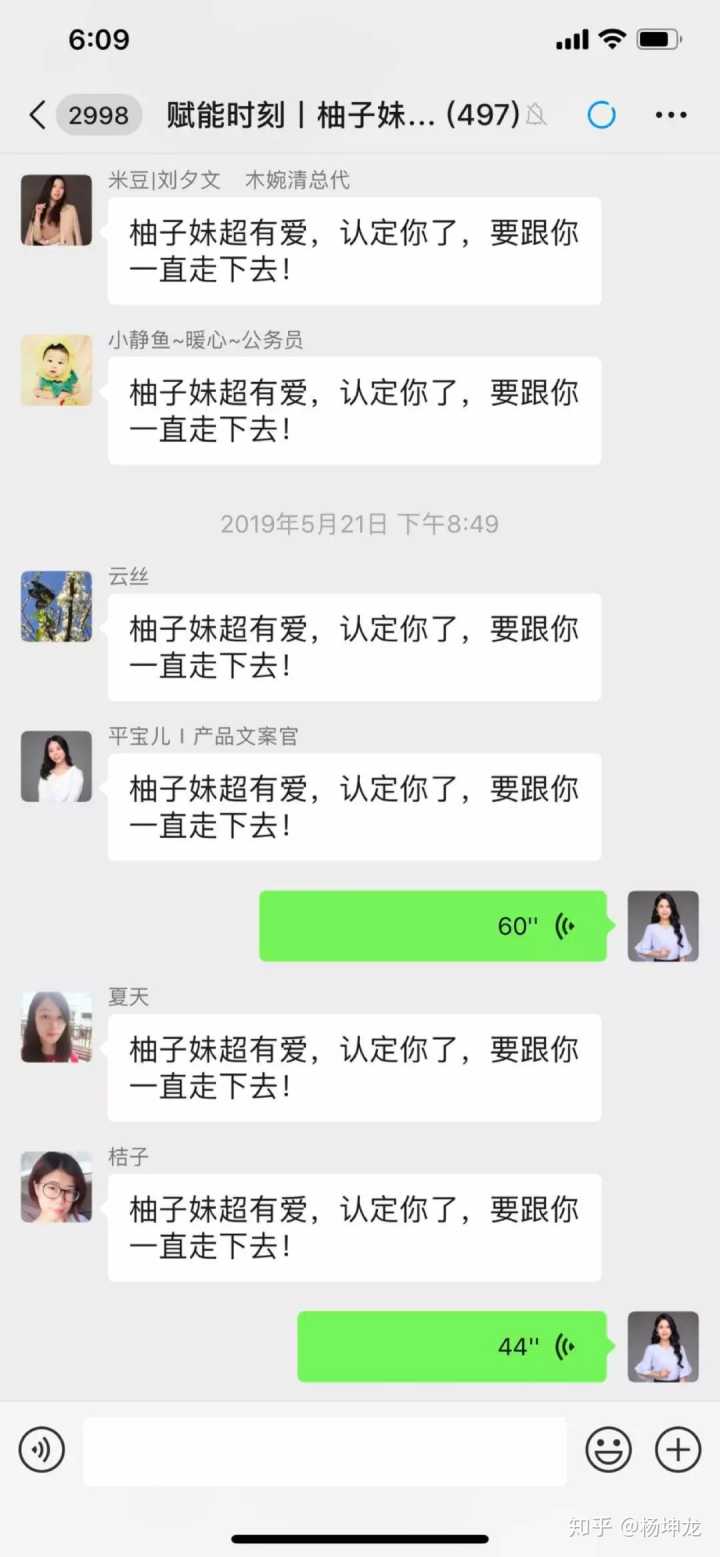720x1557 pixels.
Task: Open 夏天's profile avatar
Action: pos(56,1027)
